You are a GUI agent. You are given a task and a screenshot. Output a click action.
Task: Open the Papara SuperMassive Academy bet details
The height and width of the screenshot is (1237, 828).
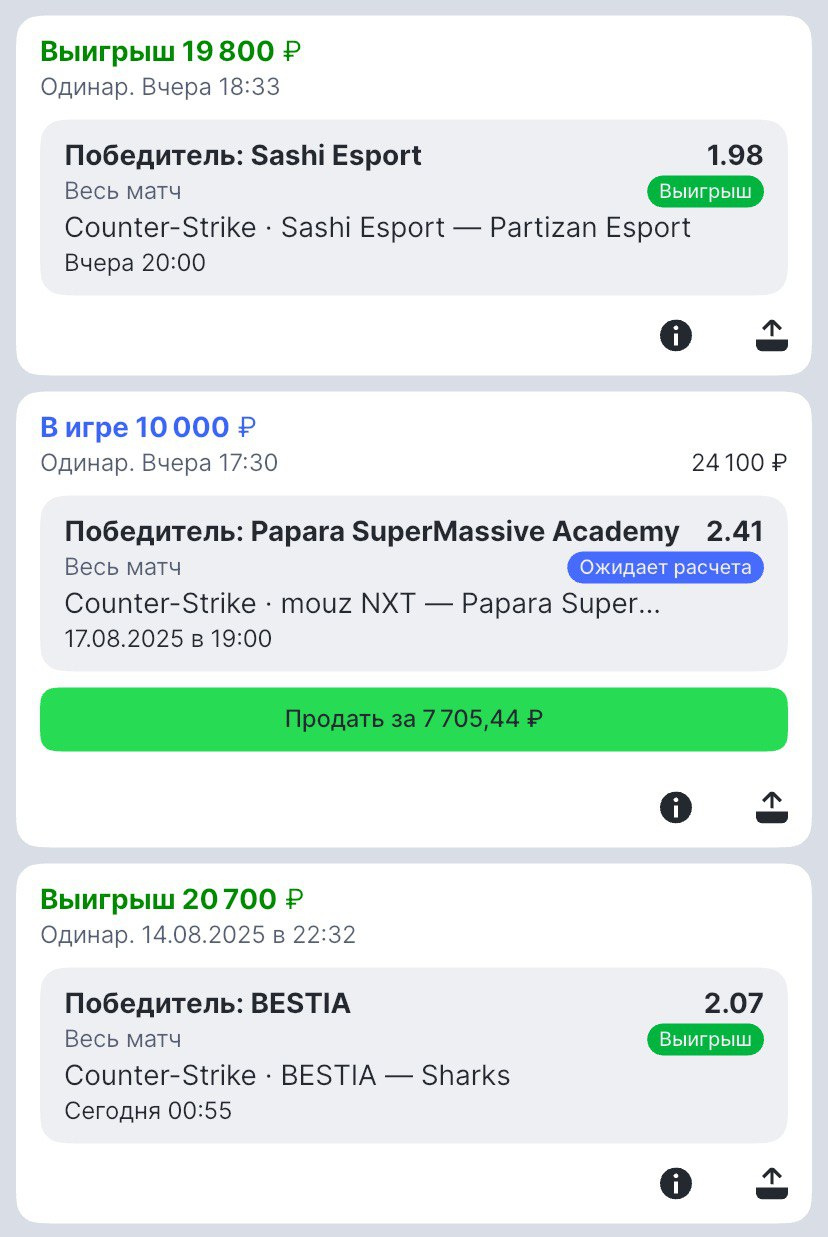413,583
